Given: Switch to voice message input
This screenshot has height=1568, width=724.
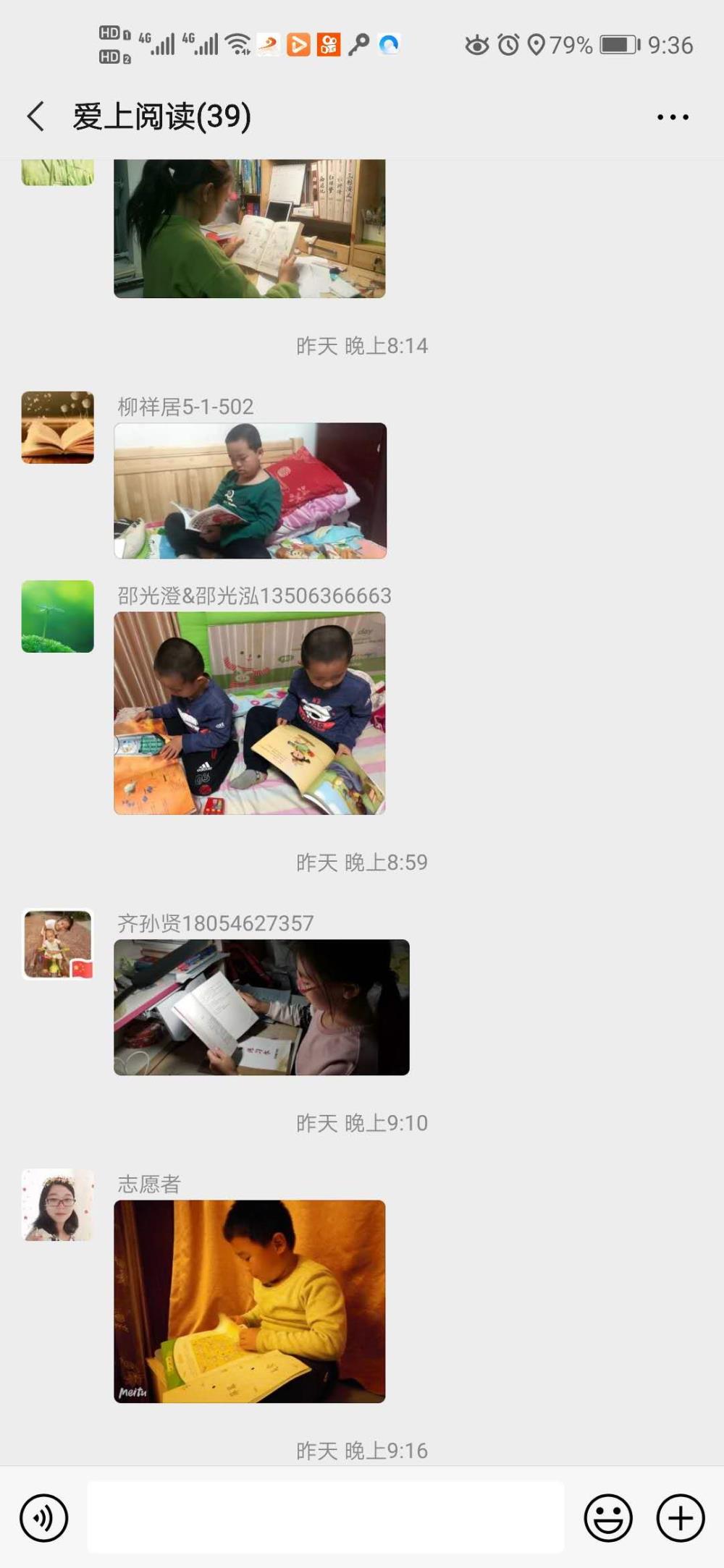Looking at the screenshot, I should 44,1517.
